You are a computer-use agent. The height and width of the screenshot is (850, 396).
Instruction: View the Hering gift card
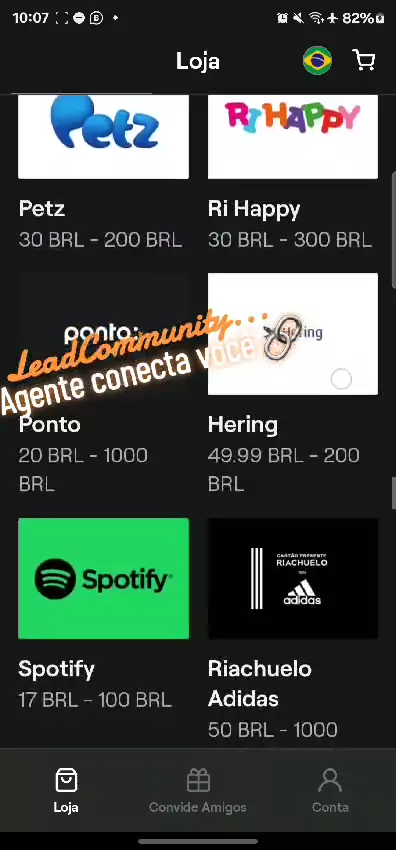pyautogui.click(x=293, y=334)
